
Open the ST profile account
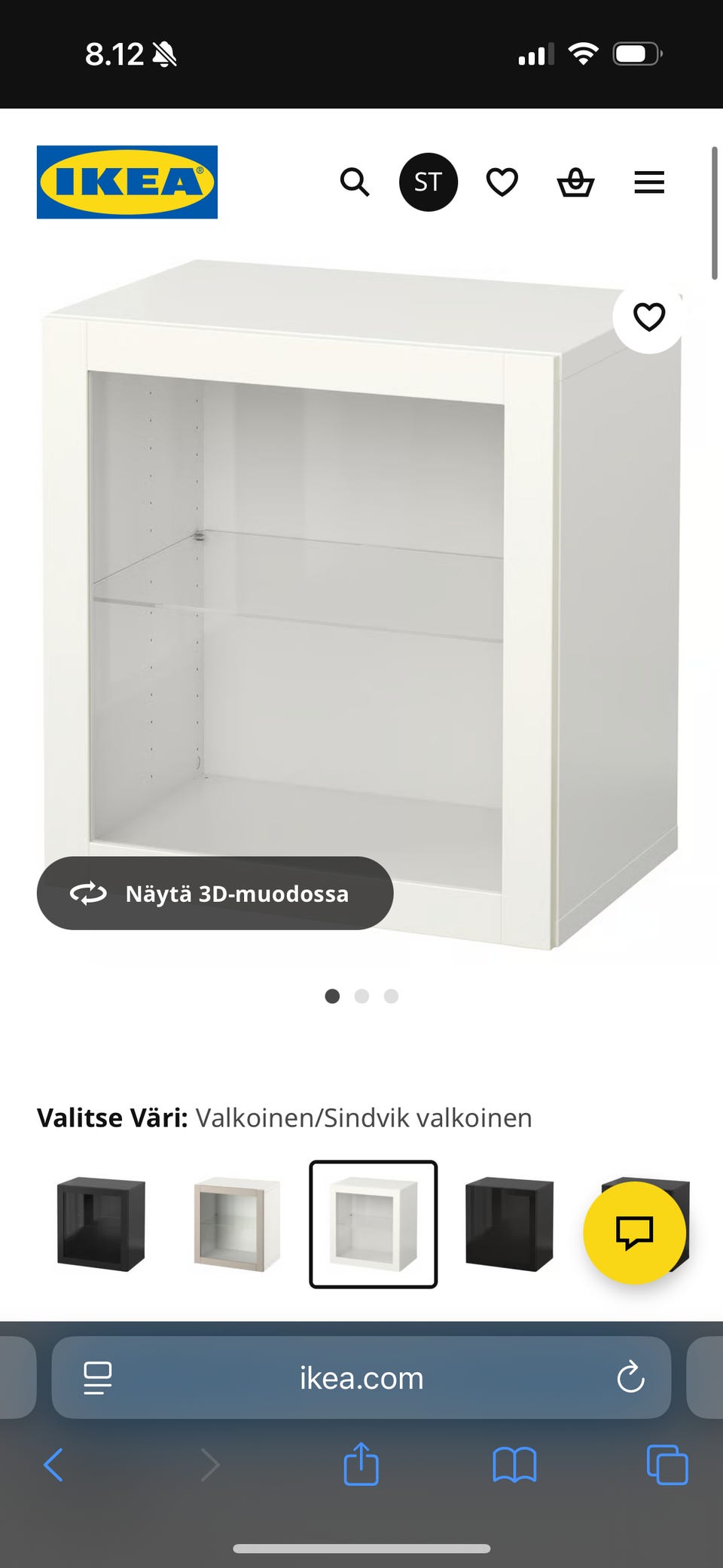(428, 182)
